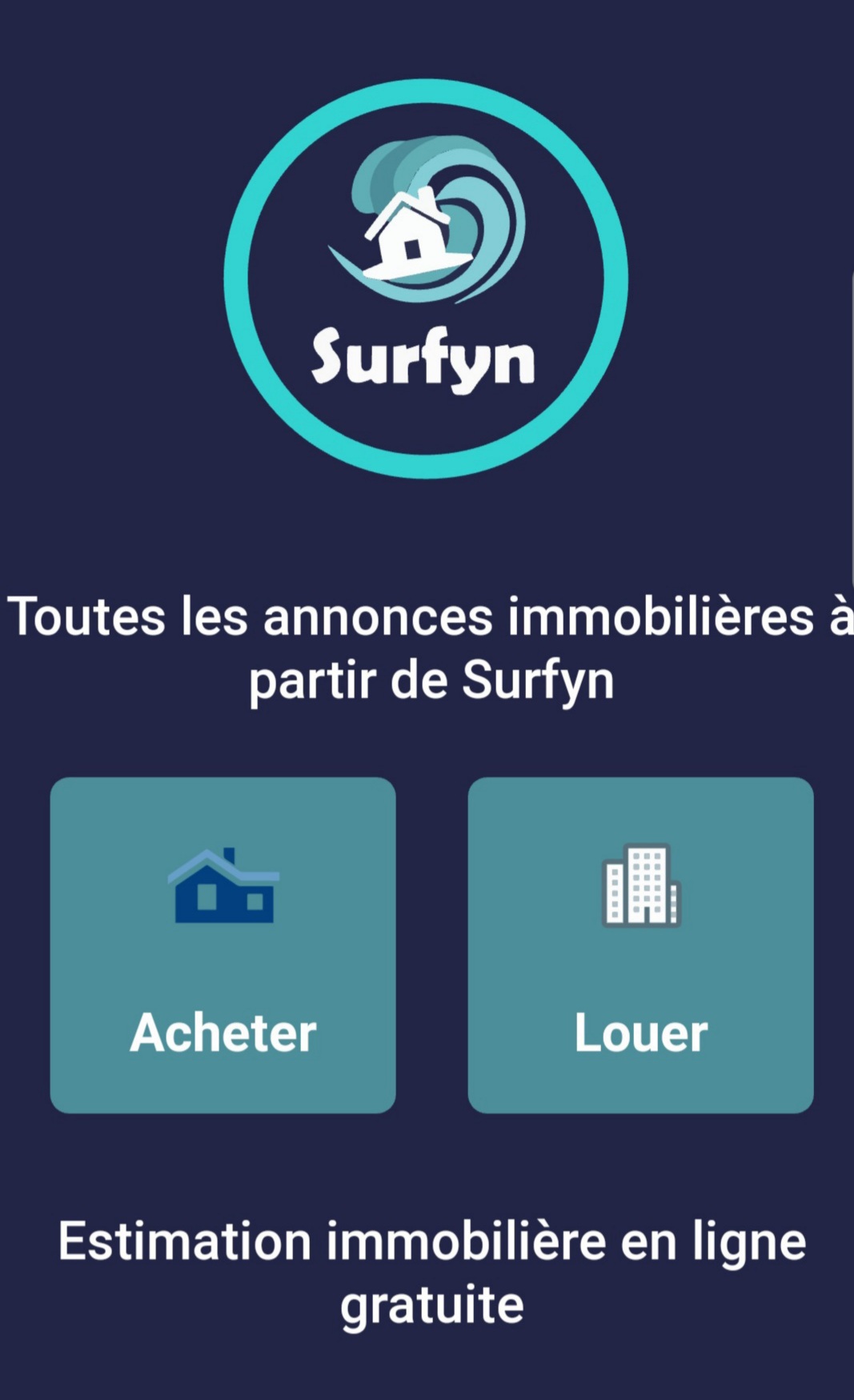This screenshot has height=1400, width=854.
Task: Choose the Louer option
Action: coord(640,945)
